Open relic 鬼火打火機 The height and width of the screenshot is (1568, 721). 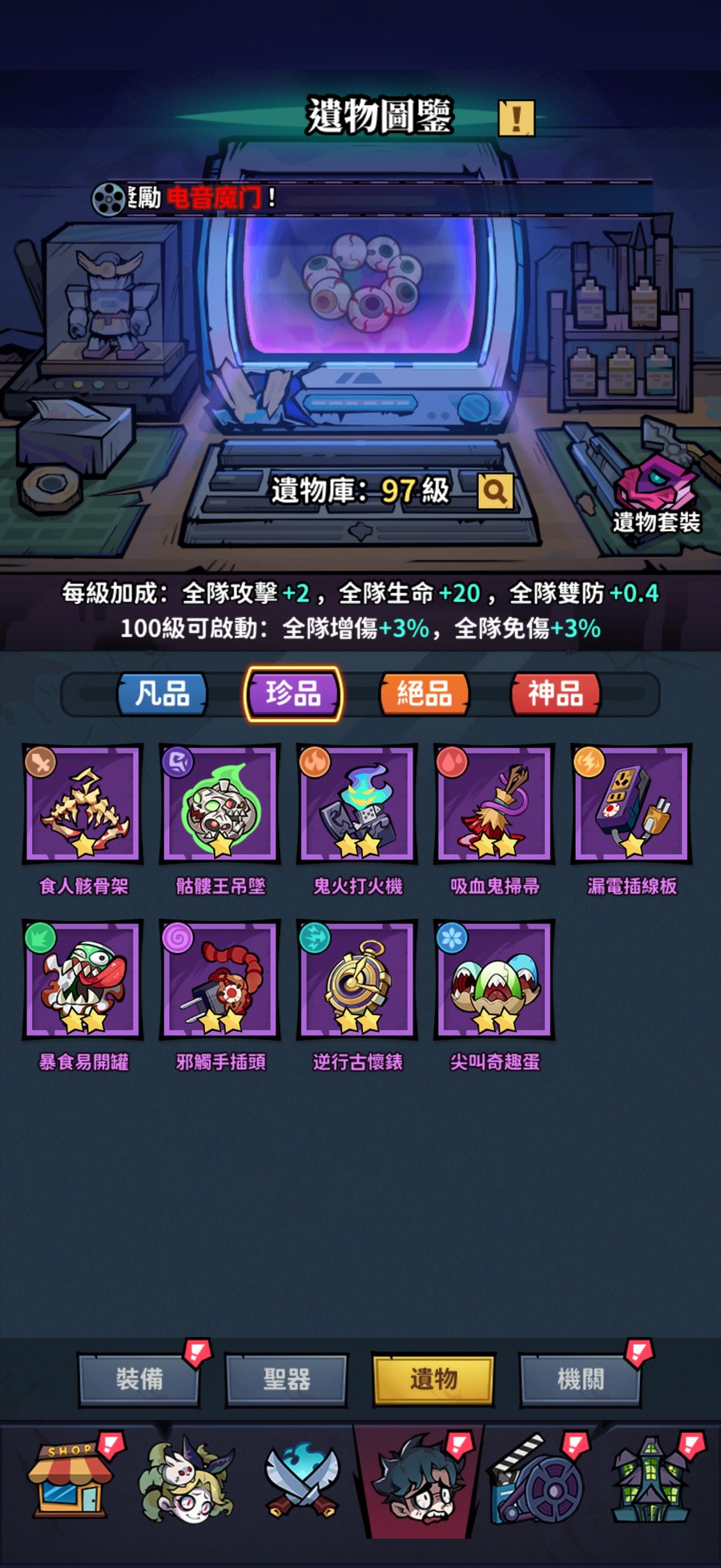357,804
